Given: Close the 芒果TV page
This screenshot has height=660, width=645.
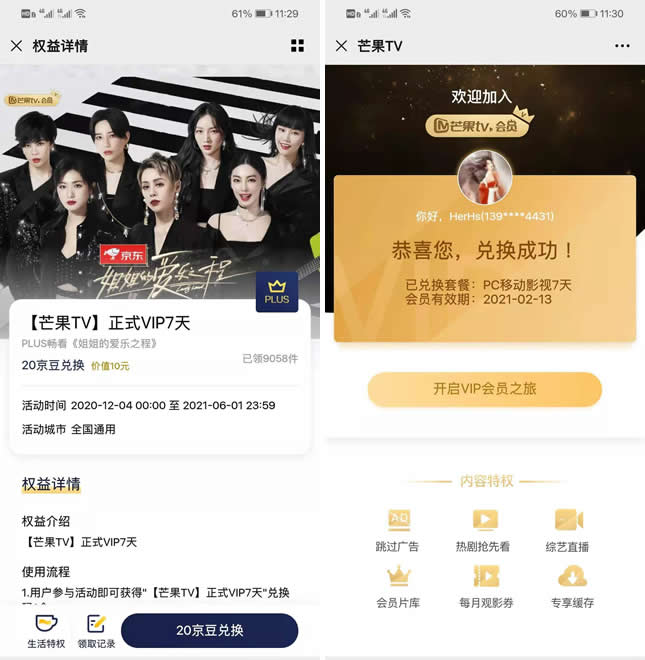Looking at the screenshot, I should click(x=341, y=46).
